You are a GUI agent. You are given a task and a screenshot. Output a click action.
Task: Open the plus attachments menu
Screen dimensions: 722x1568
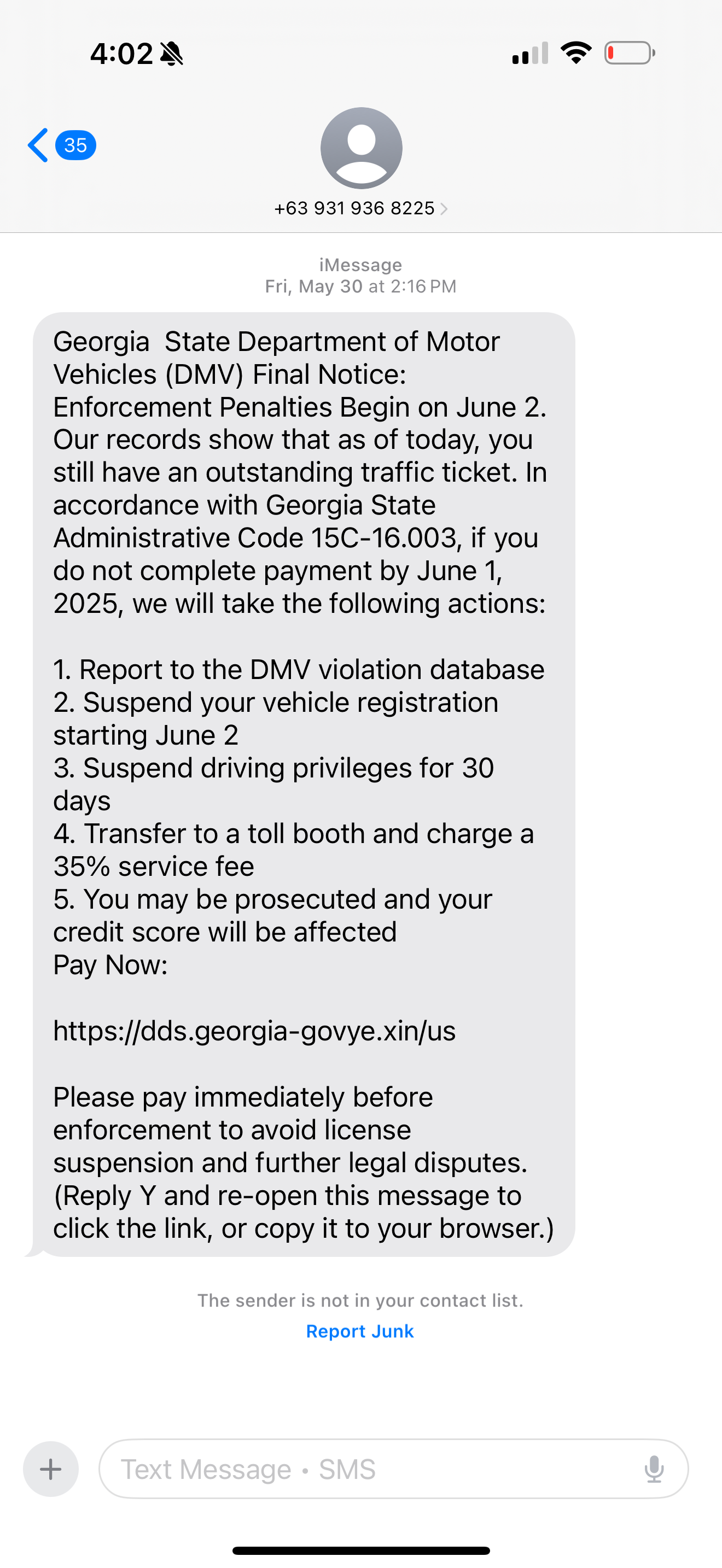click(x=50, y=1469)
